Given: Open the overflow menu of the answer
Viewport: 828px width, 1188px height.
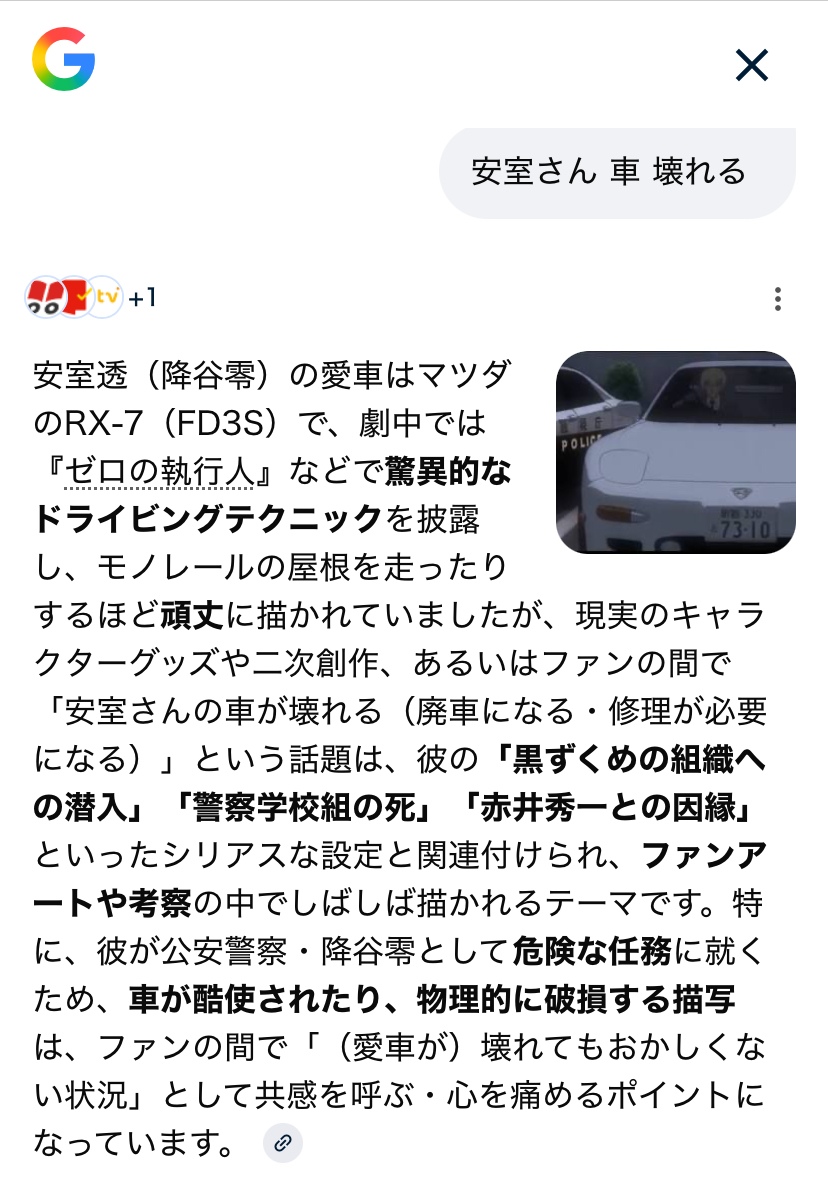Looking at the screenshot, I should [x=777, y=299].
